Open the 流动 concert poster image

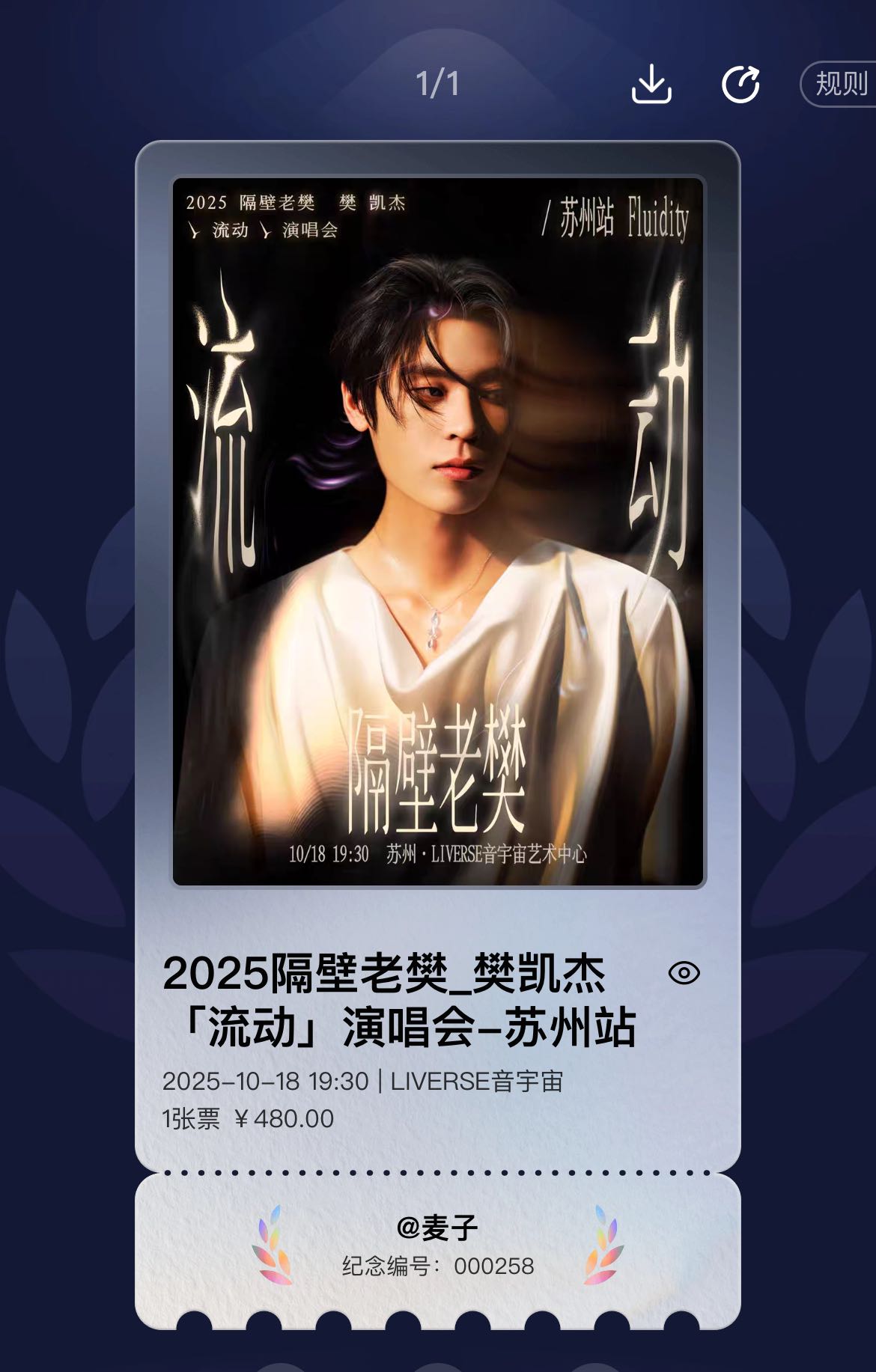pos(438,531)
